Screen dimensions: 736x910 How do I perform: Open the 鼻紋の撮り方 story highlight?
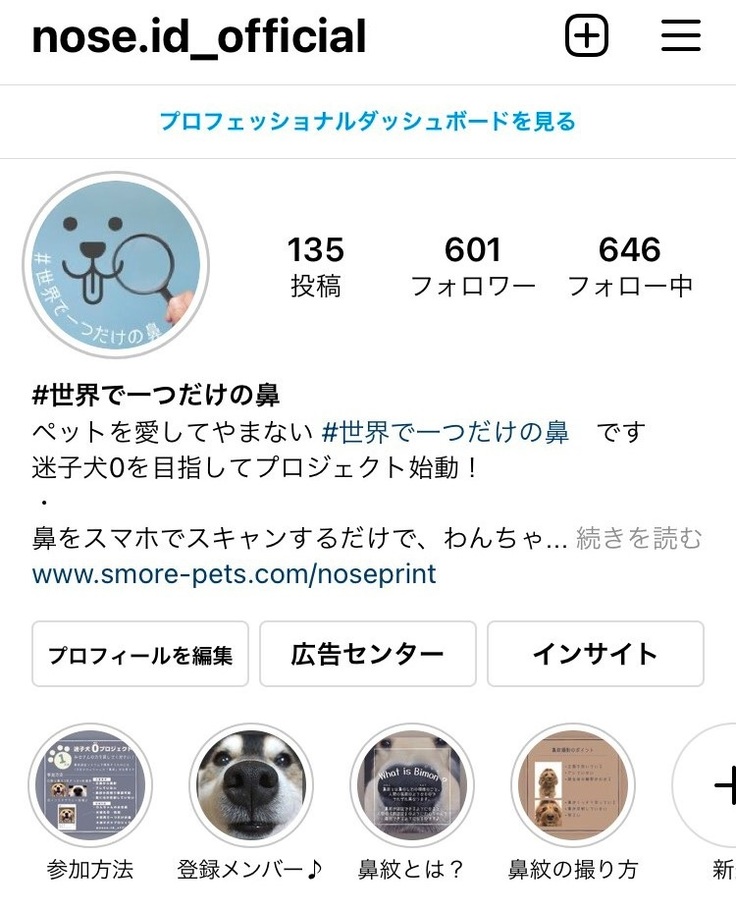pyautogui.click(x=573, y=785)
